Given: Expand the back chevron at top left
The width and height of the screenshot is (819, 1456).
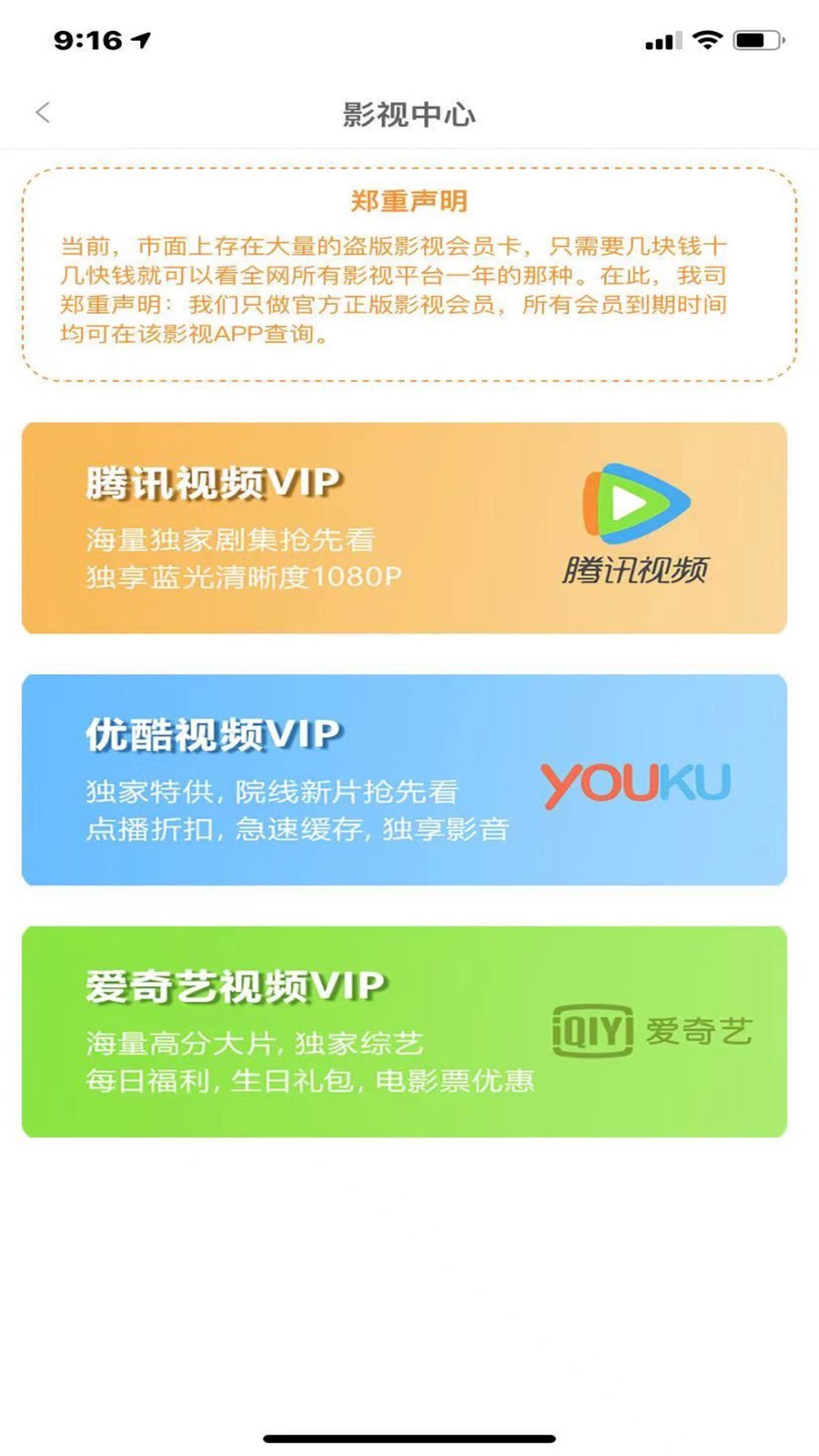Looking at the screenshot, I should pyautogui.click(x=43, y=112).
